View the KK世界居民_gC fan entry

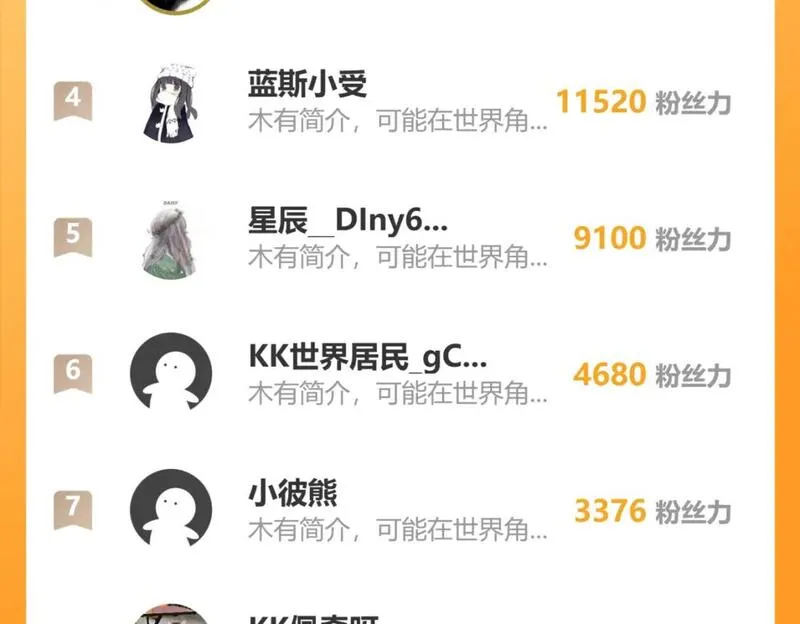click(367, 358)
